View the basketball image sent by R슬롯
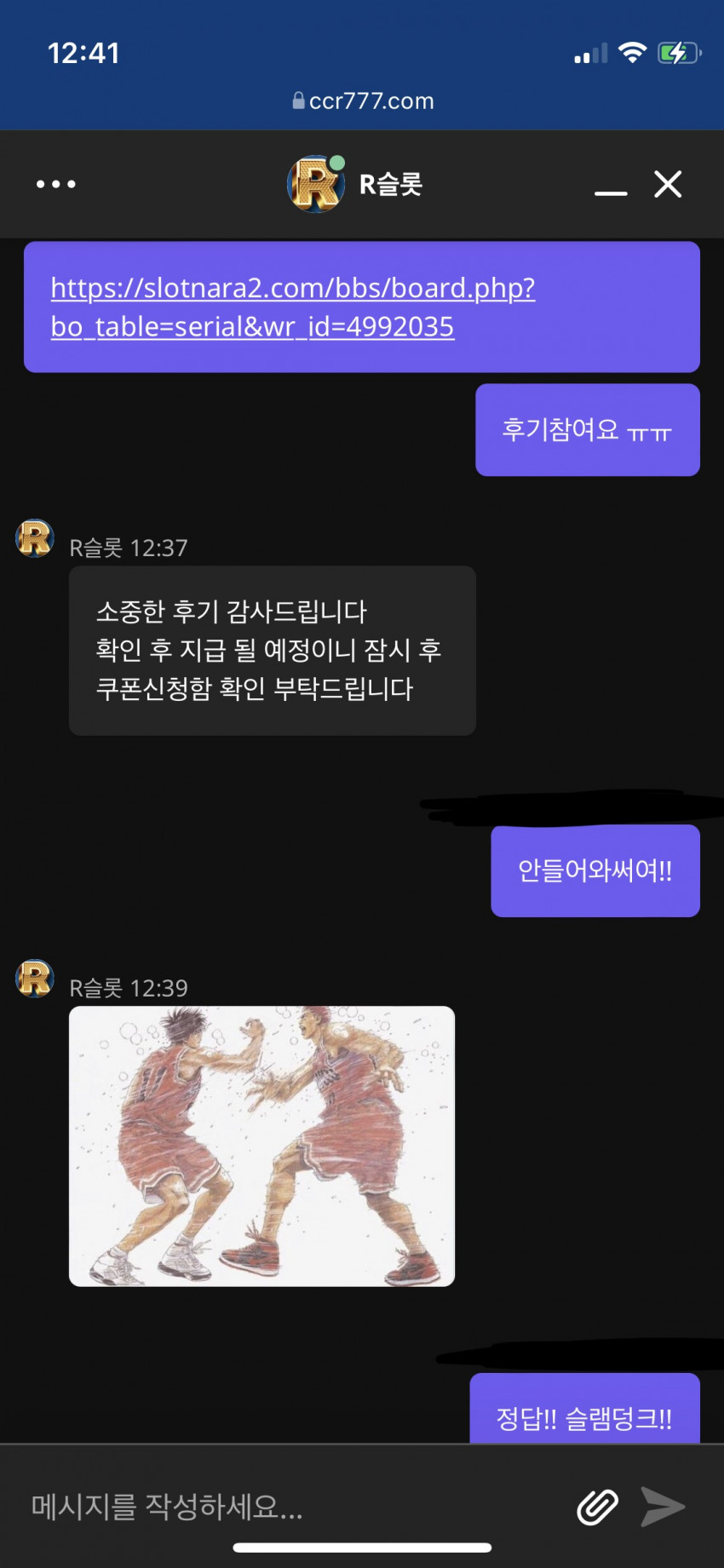The width and height of the screenshot is (724, 1568). (261, 1146)
